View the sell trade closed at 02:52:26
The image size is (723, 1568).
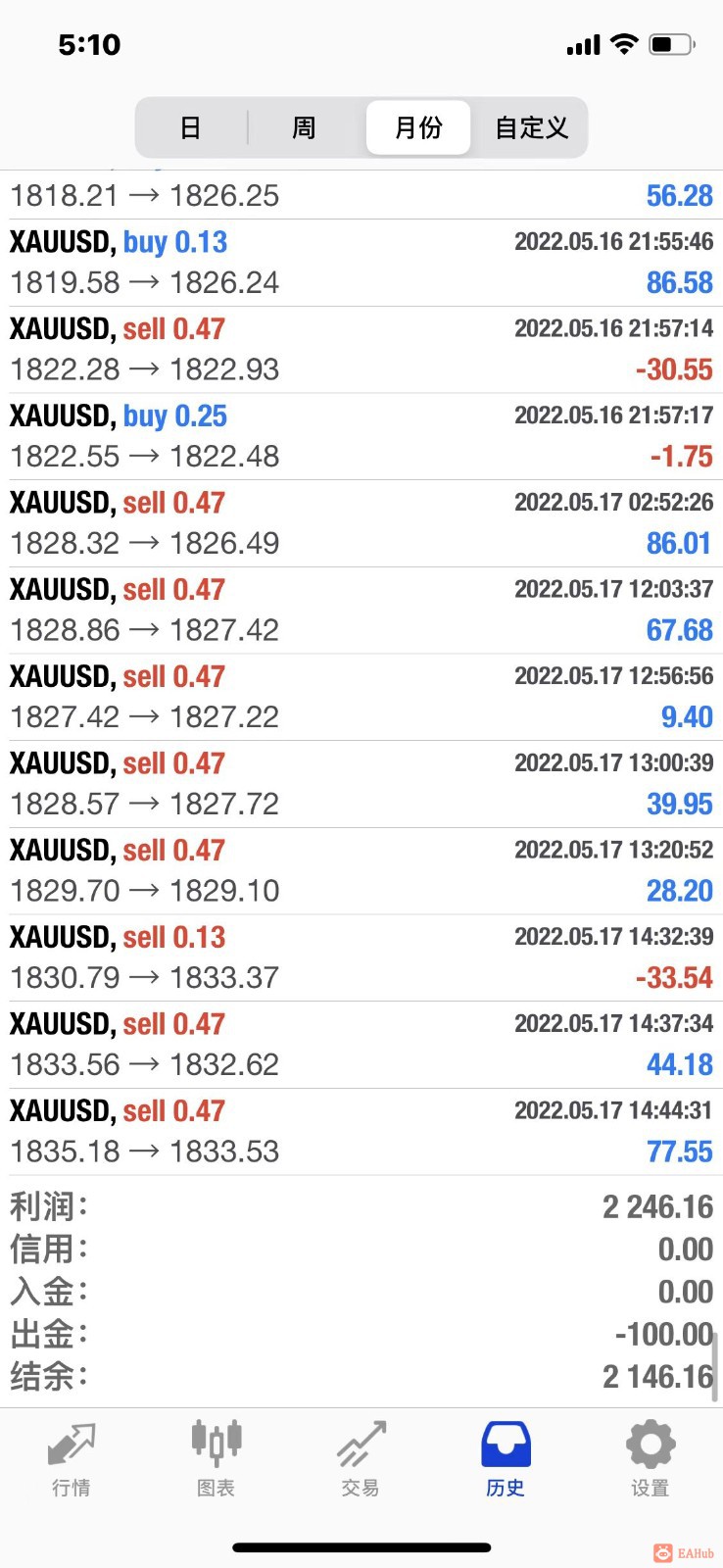pos(361,523)
